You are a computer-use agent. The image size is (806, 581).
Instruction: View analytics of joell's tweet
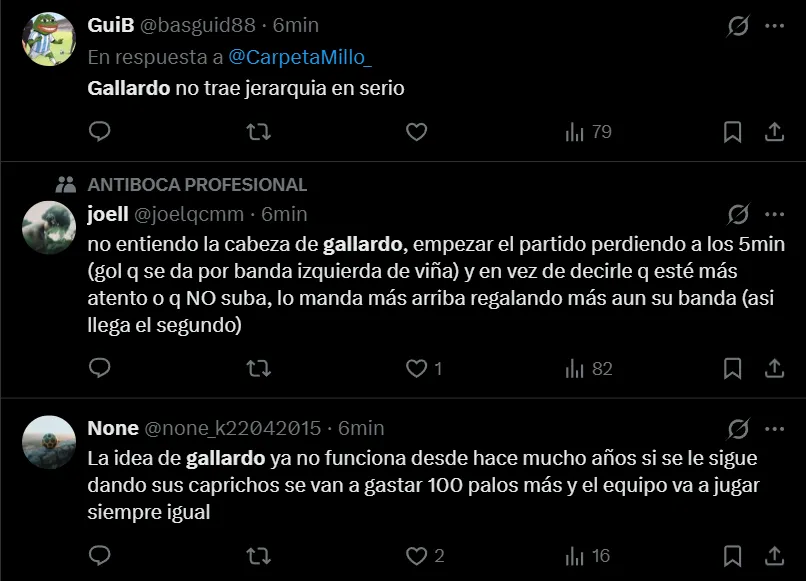click(x=588, y=369)
